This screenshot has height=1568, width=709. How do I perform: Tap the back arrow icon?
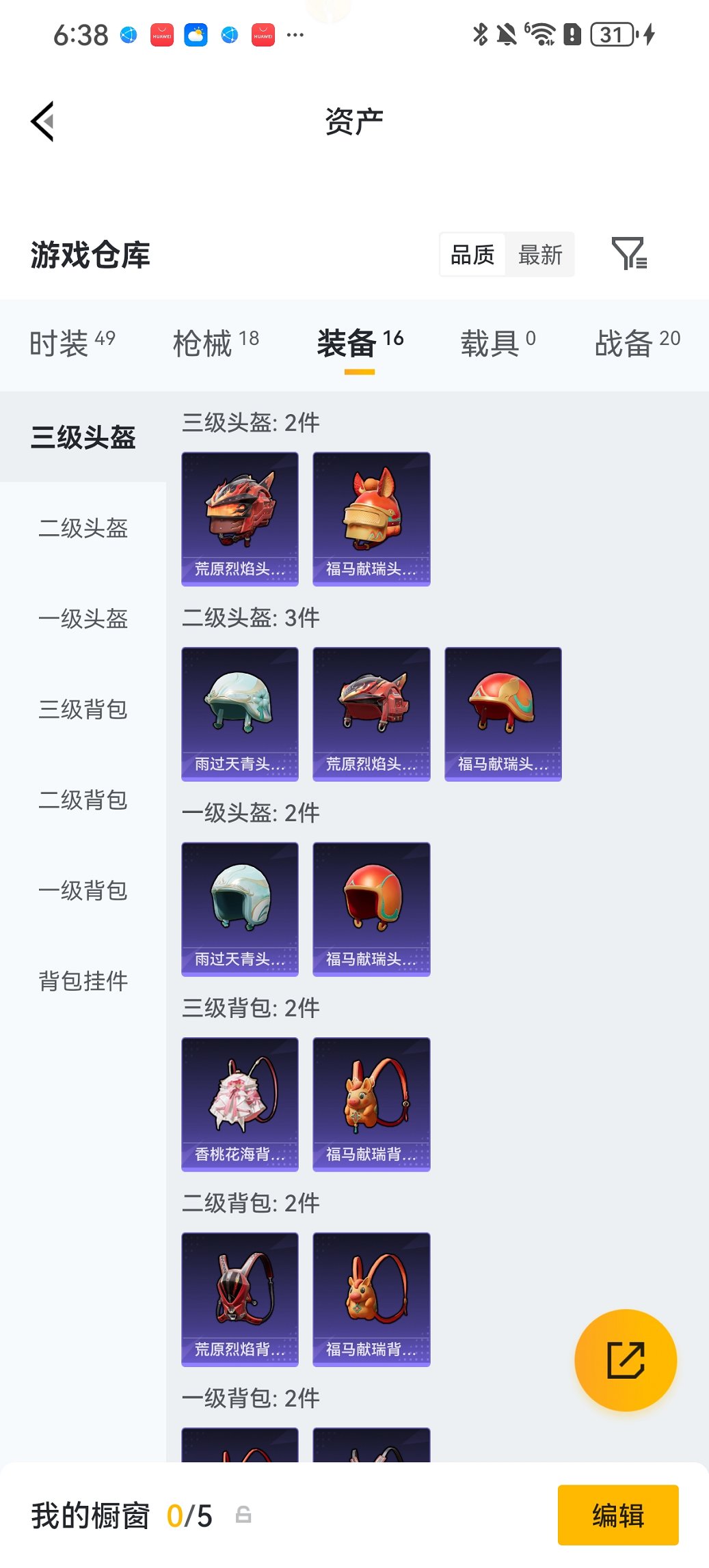[42, 120]
